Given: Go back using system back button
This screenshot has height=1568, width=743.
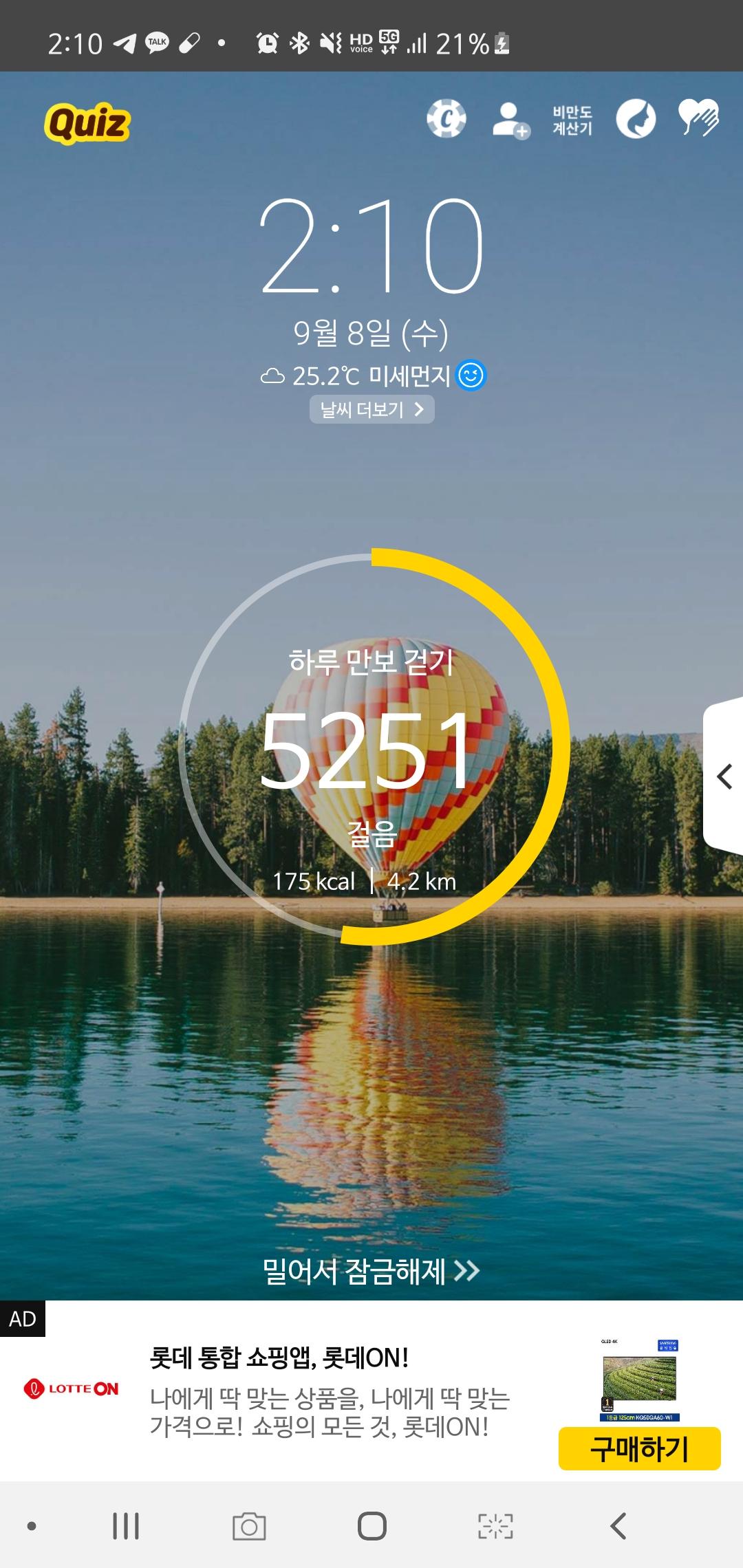Looking at the screenshot, I should (618, 1527).
